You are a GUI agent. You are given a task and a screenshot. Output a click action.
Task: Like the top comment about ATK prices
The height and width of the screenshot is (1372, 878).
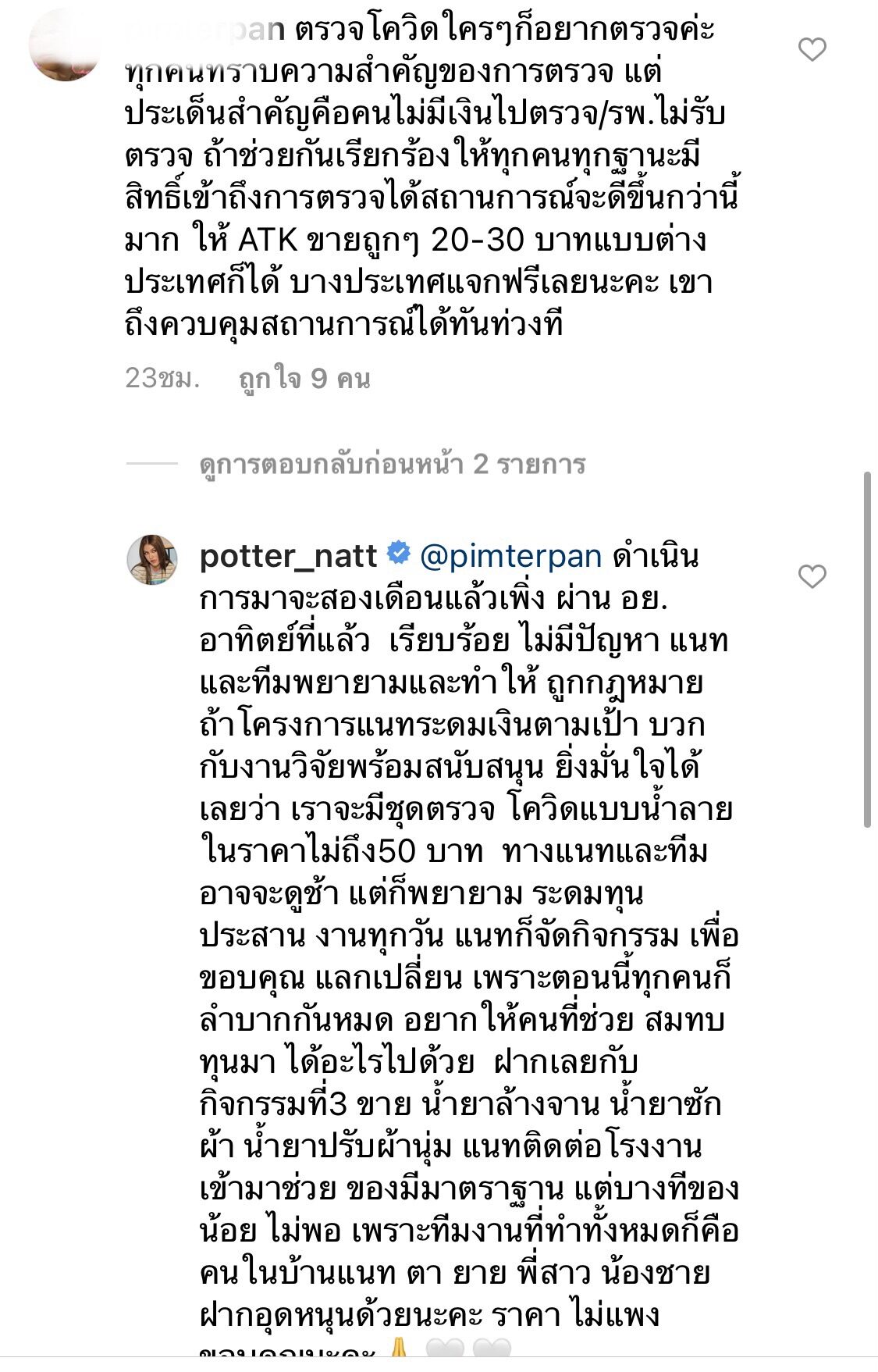click(812, 50)
